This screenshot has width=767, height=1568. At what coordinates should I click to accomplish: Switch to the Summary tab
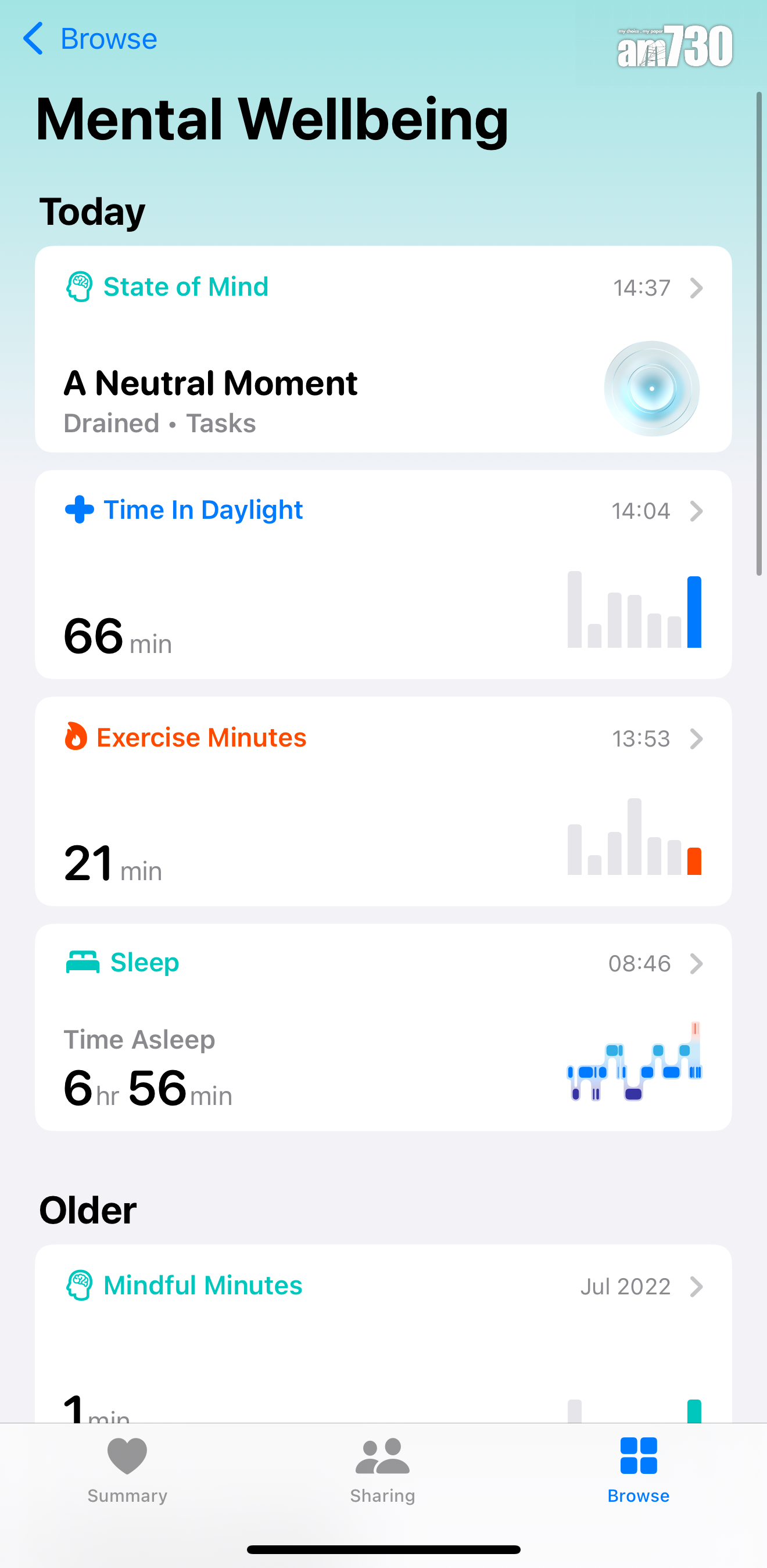coord(127,1469)
